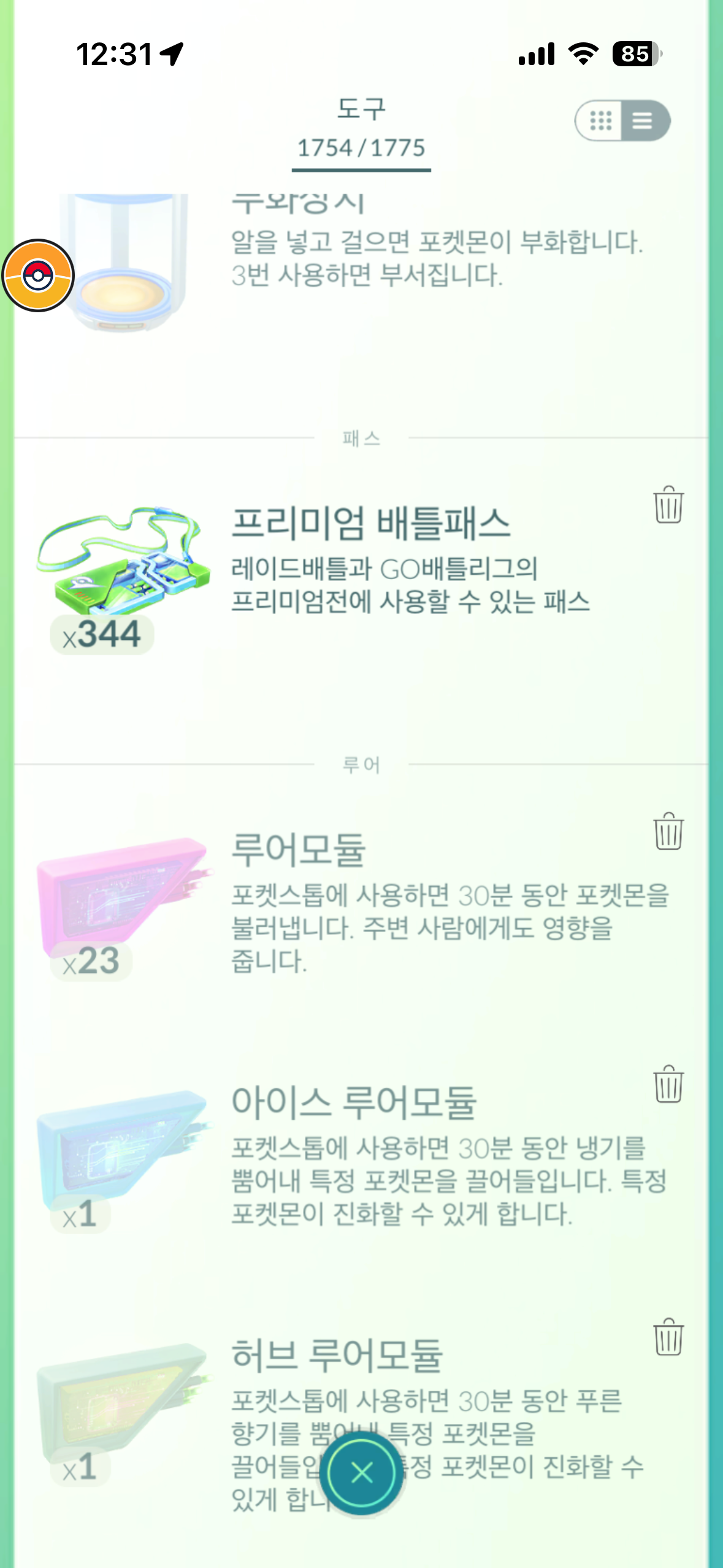Screen dimensions: 723x1568
Task: Close the item bag screen
Action: click(362, 1472)
